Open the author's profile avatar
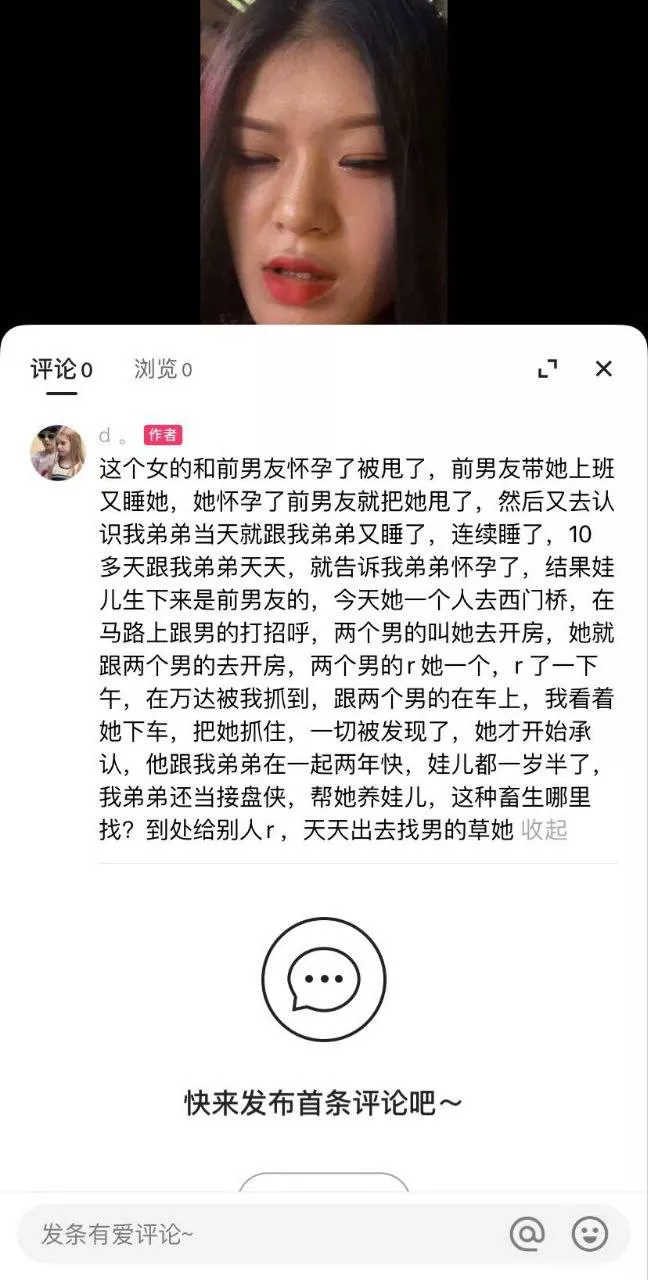The image size is (648, 1280). pos(58,452)
